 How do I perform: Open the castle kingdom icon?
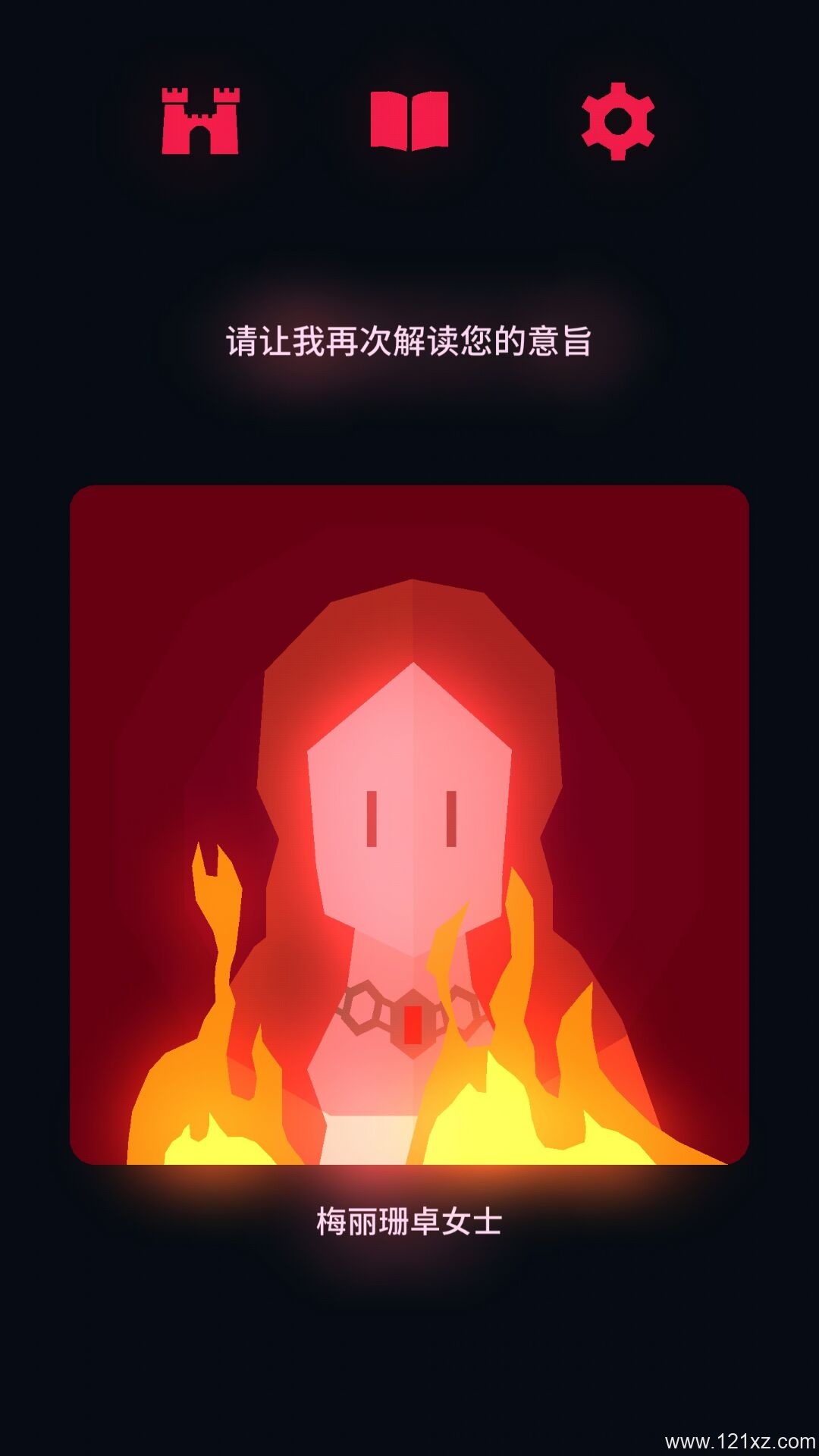pyautogui.click(x=200, y=121)
